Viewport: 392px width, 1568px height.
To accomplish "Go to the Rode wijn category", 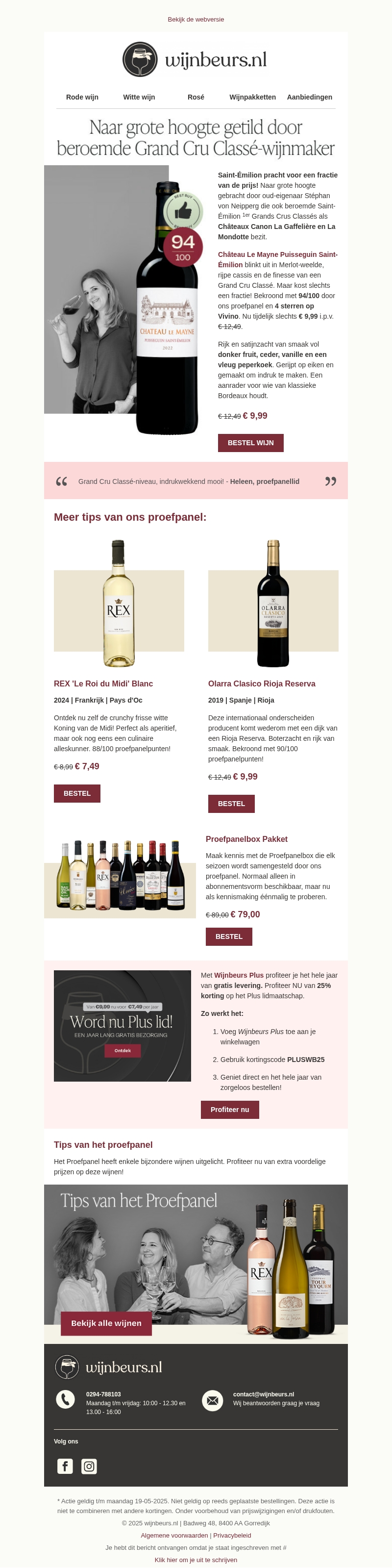I will pyautogui.click(x=82, y=97).
